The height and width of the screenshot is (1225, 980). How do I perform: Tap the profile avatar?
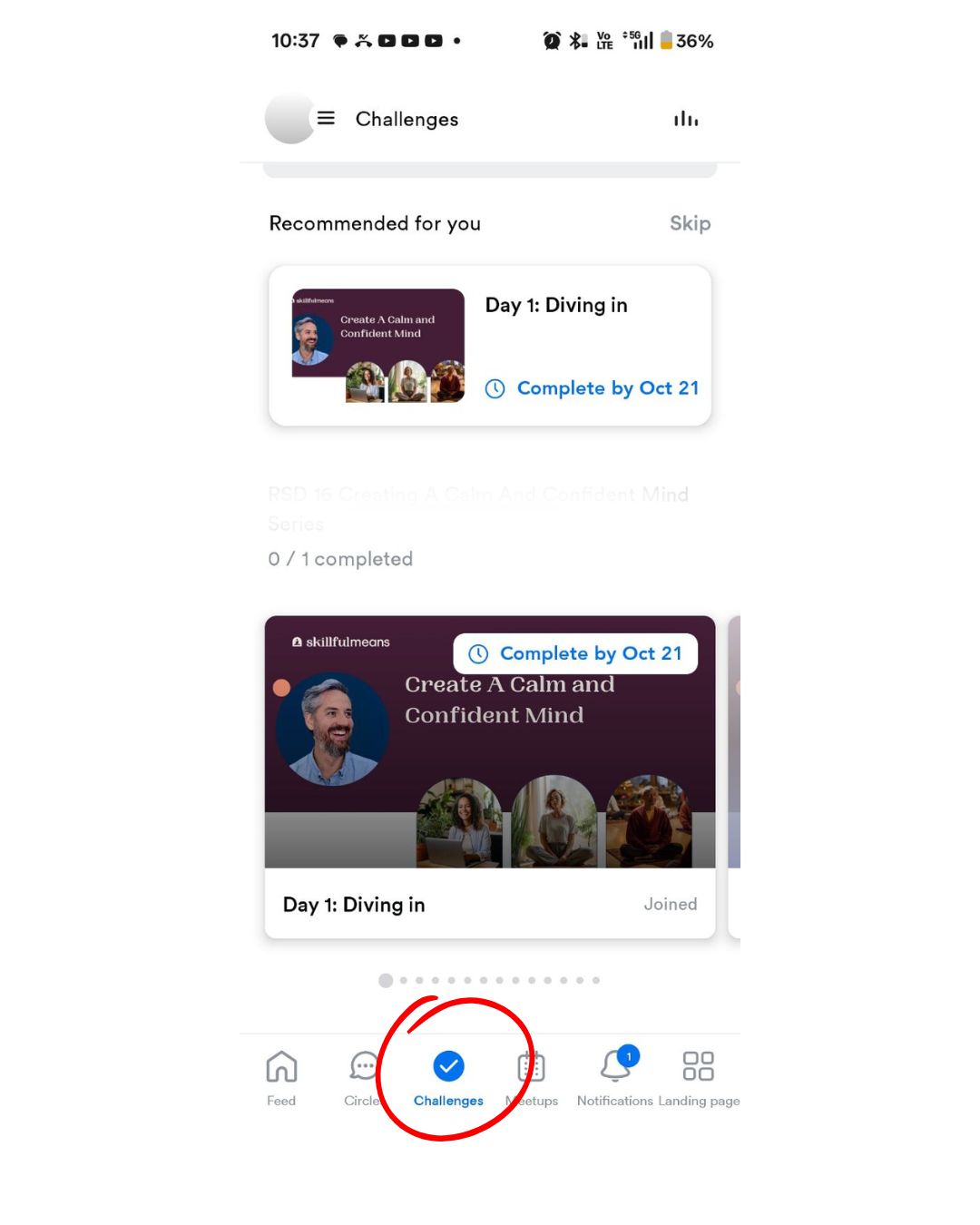(289, 119)
